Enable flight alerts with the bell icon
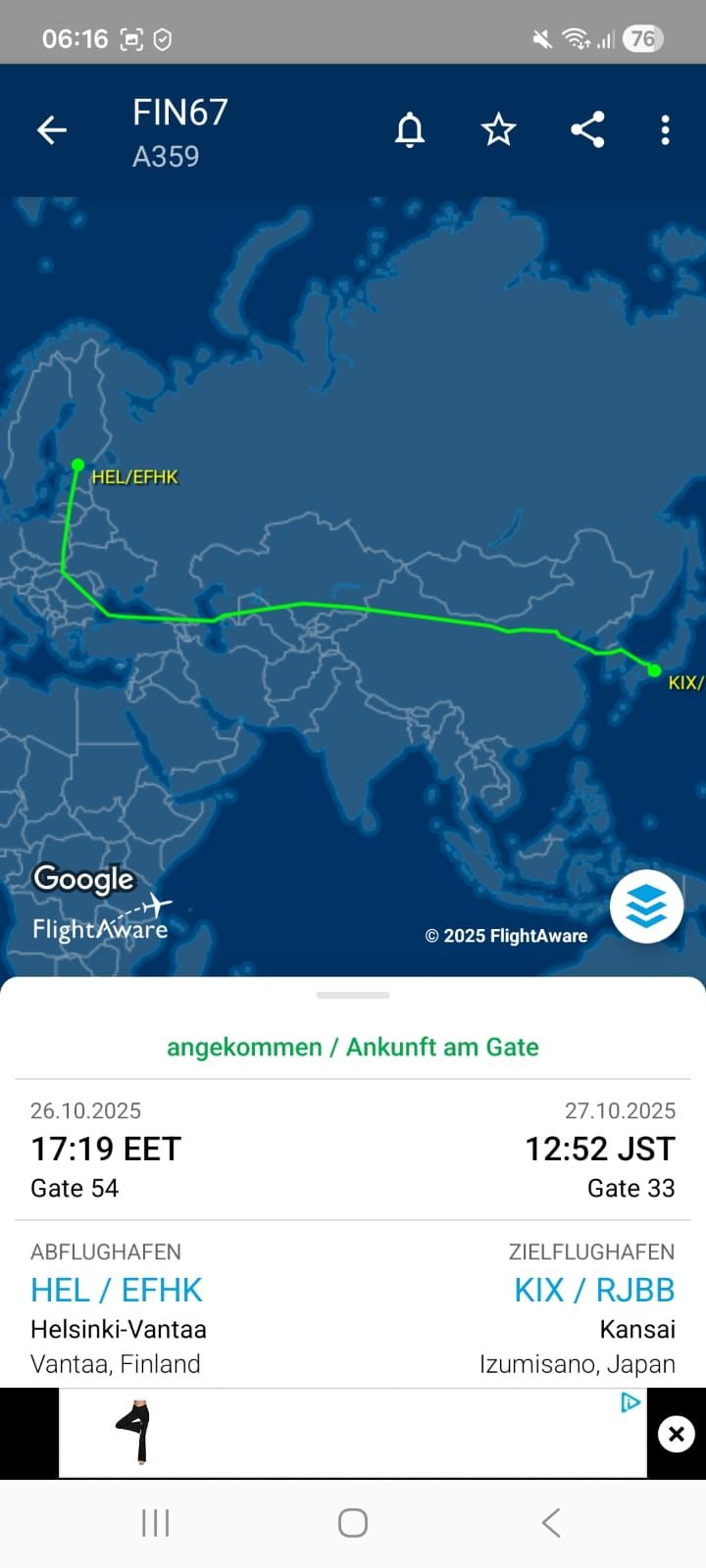This screenshot has width=706, height=1568. [x=410, y=129]
